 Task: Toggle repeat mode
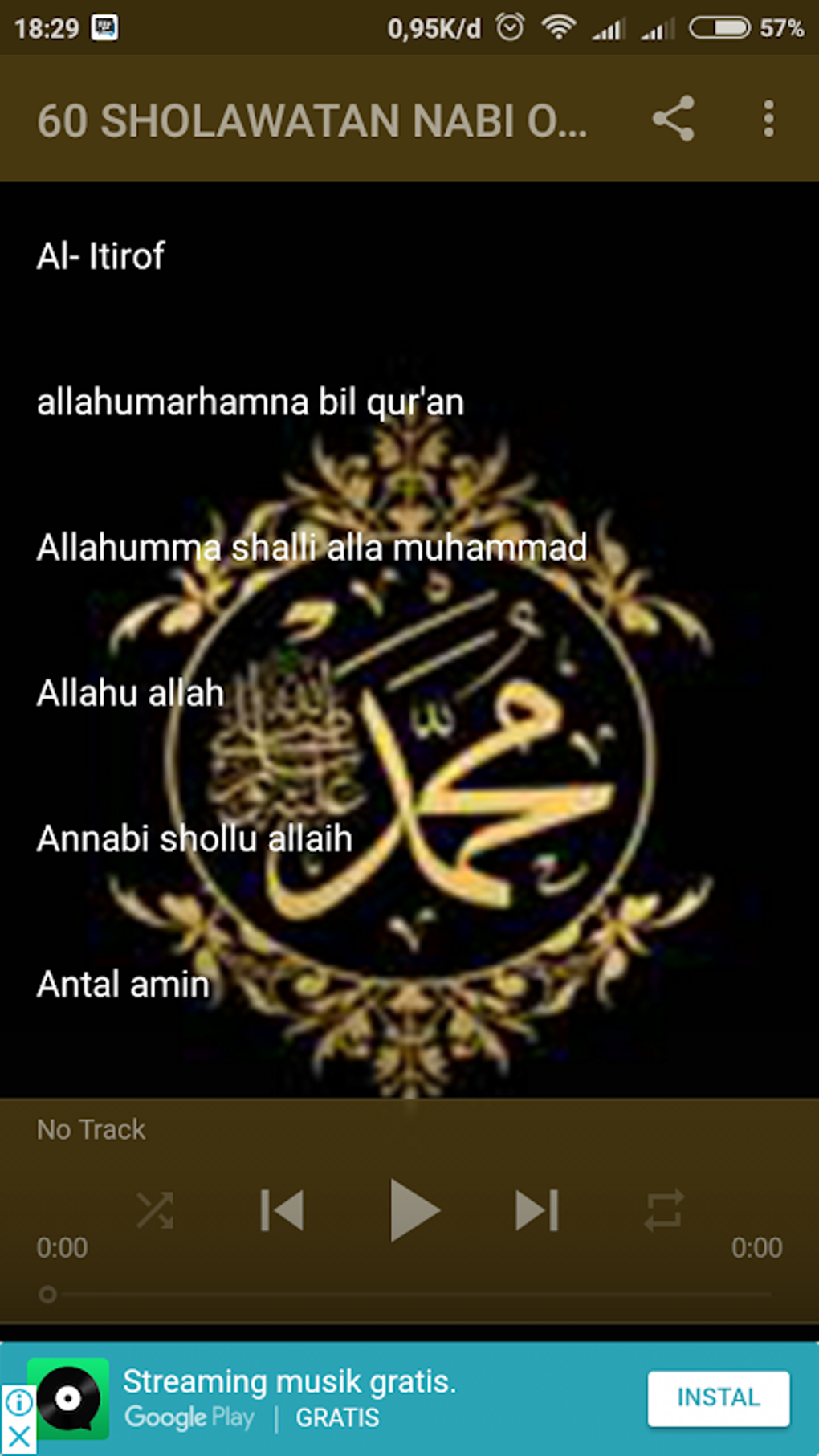point(663,1209)
